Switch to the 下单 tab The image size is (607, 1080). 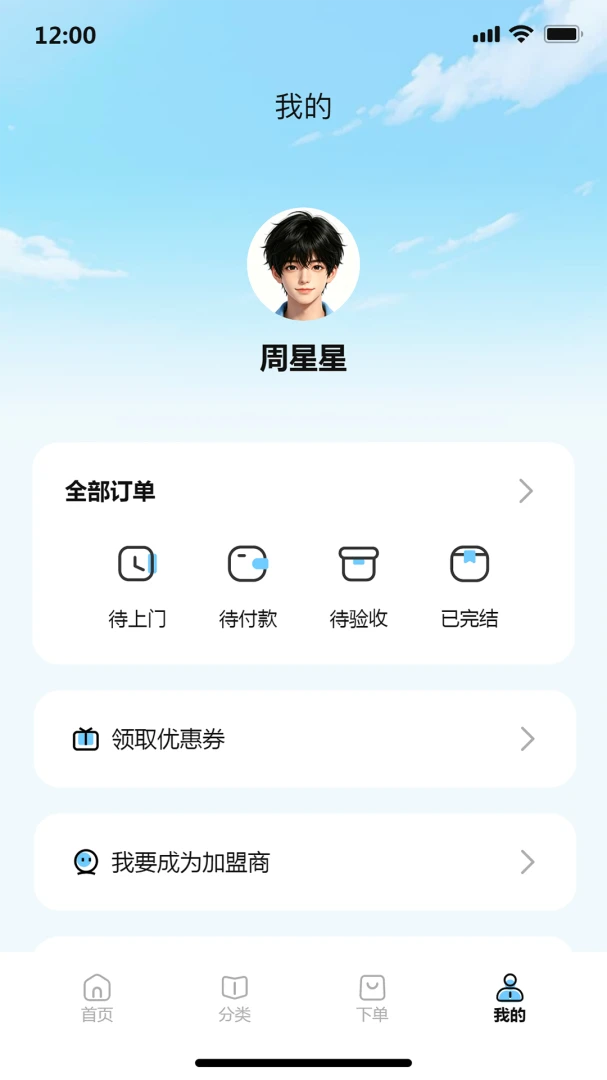tap(372, 997)
